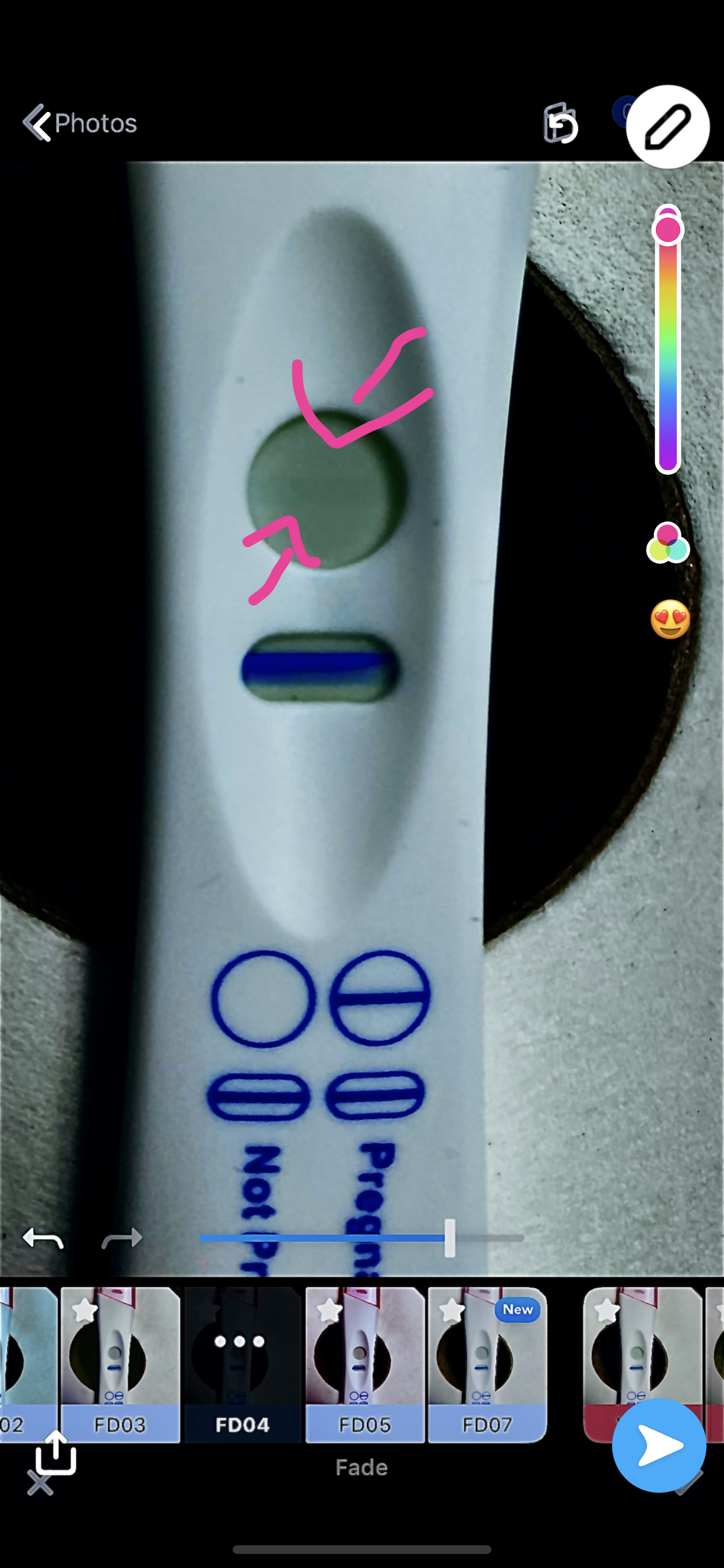Pick a color on the rainbow slider

point(667,341)
